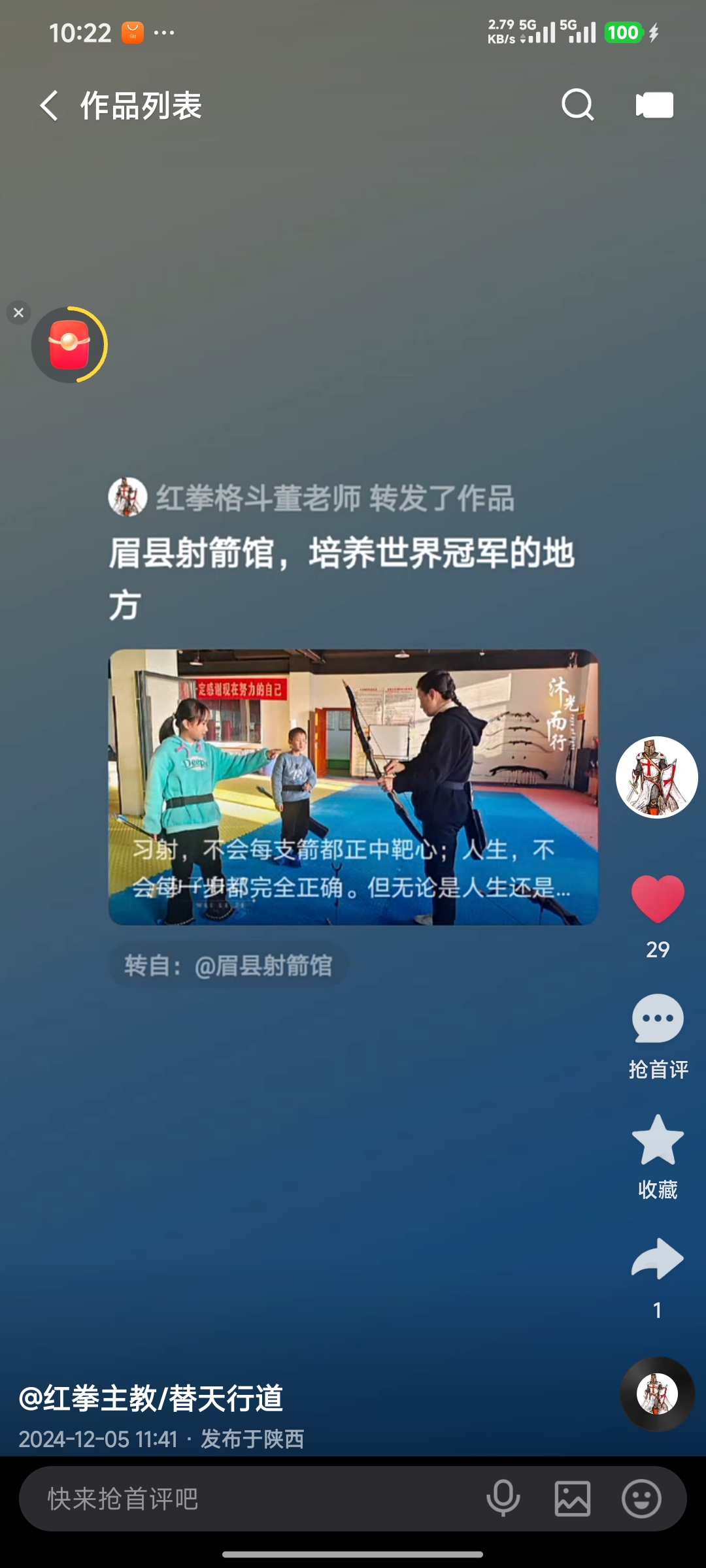The width and height of the screenshot is (706, 1568).
Task: Attach an image to the comment
Action: point(573,1499)
